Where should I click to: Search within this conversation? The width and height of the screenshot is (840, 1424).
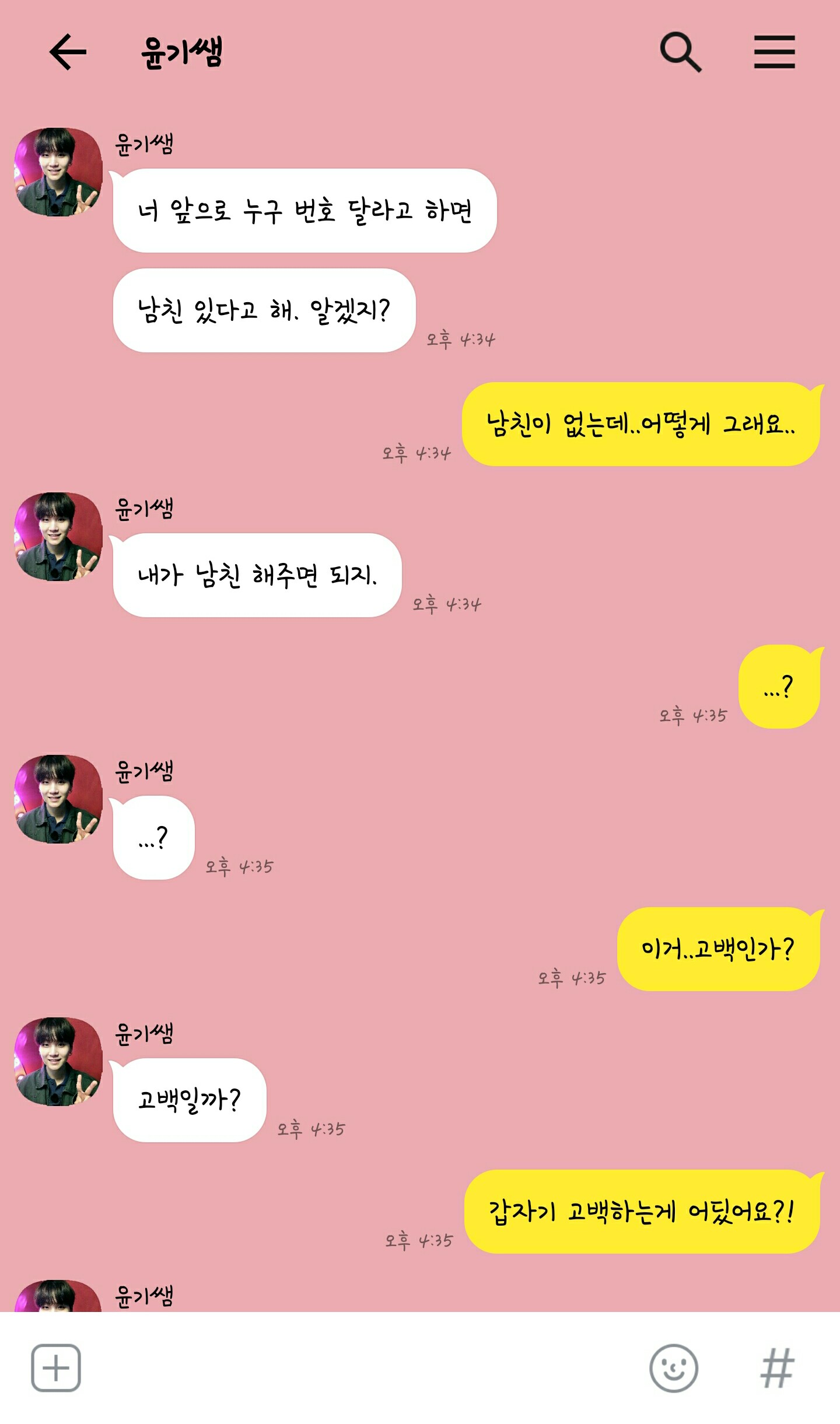click(x=680, y=52)
